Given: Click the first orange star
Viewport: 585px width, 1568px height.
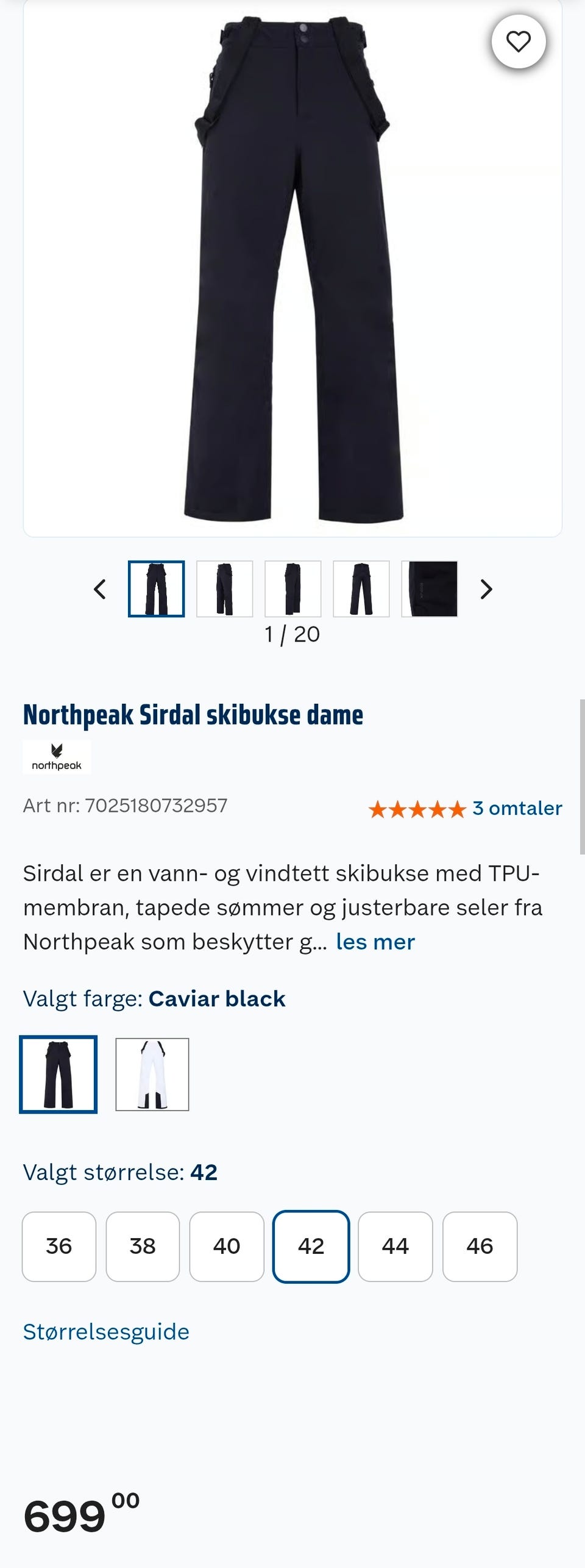Looking at the screenshot, I should coord(378,809).
